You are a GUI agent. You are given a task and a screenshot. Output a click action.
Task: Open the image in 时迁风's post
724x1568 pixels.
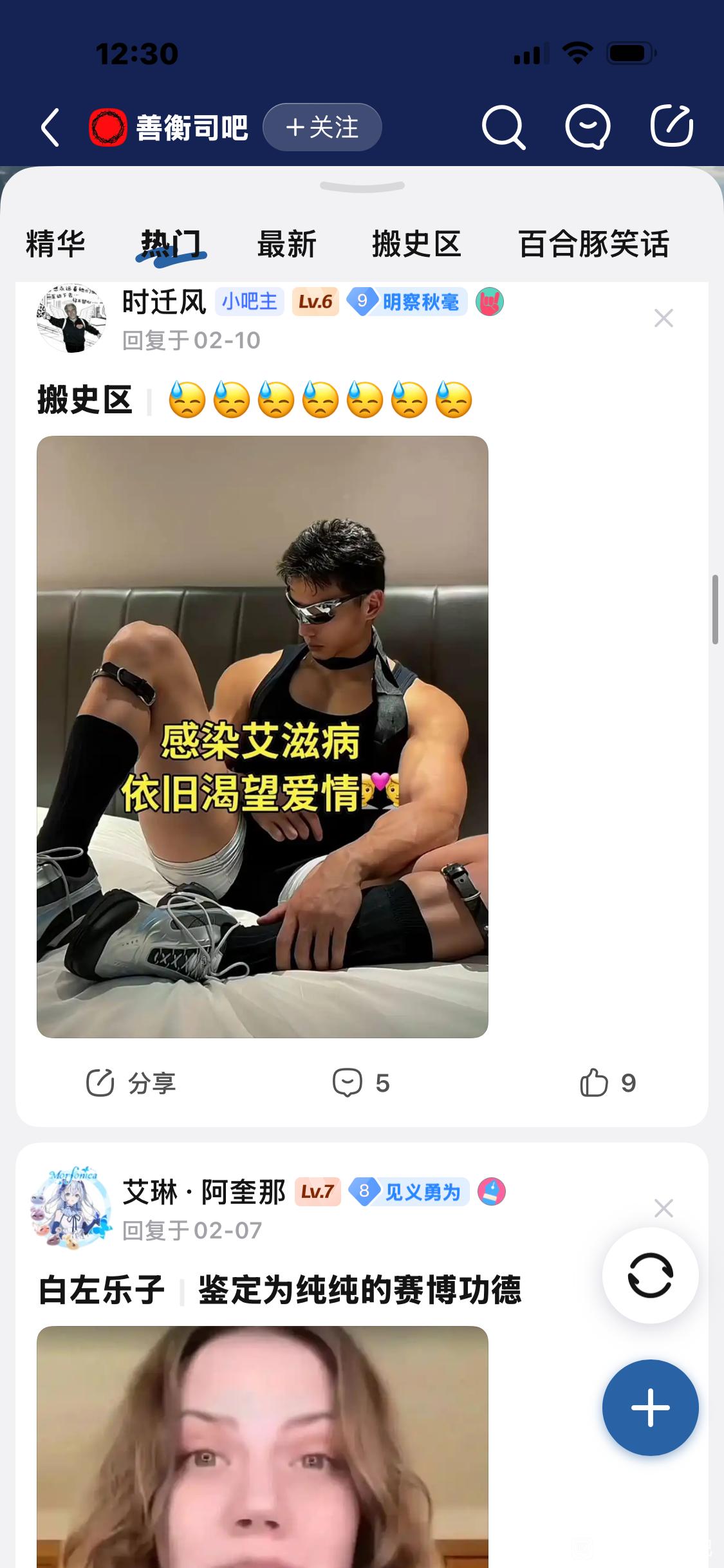(262, 736)
